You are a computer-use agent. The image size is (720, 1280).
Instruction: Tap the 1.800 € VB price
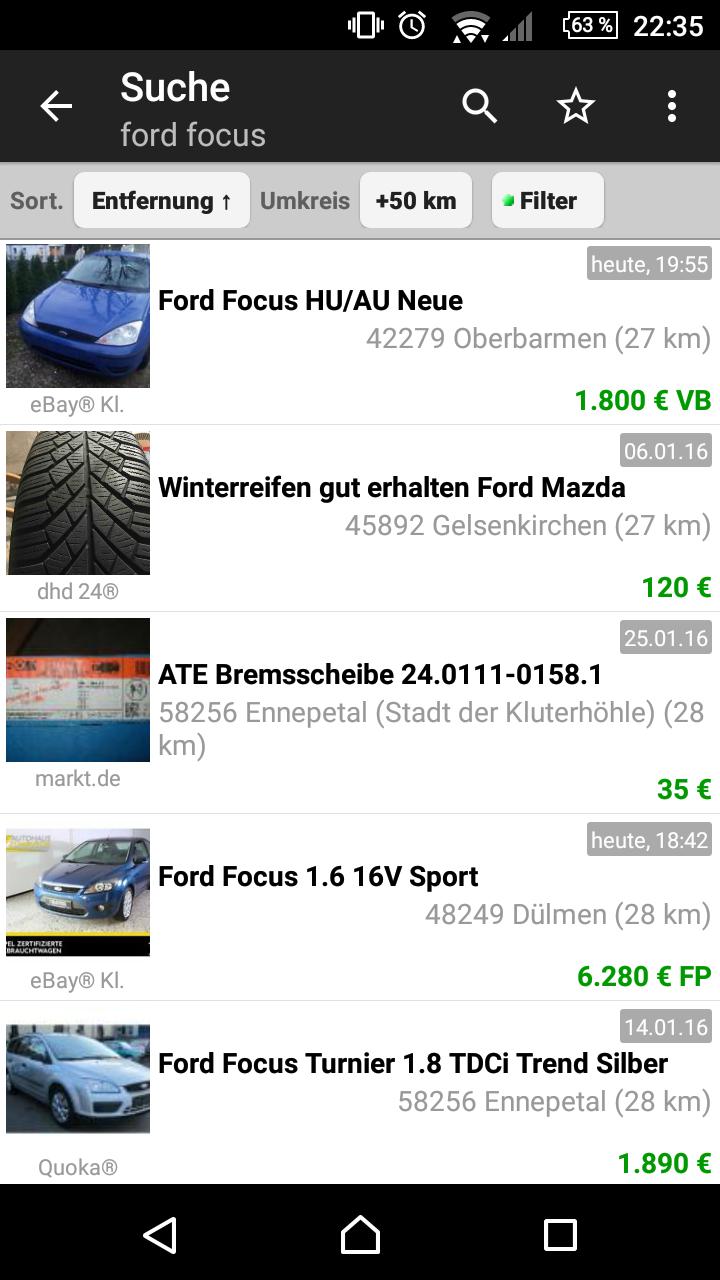coord(641,400)
